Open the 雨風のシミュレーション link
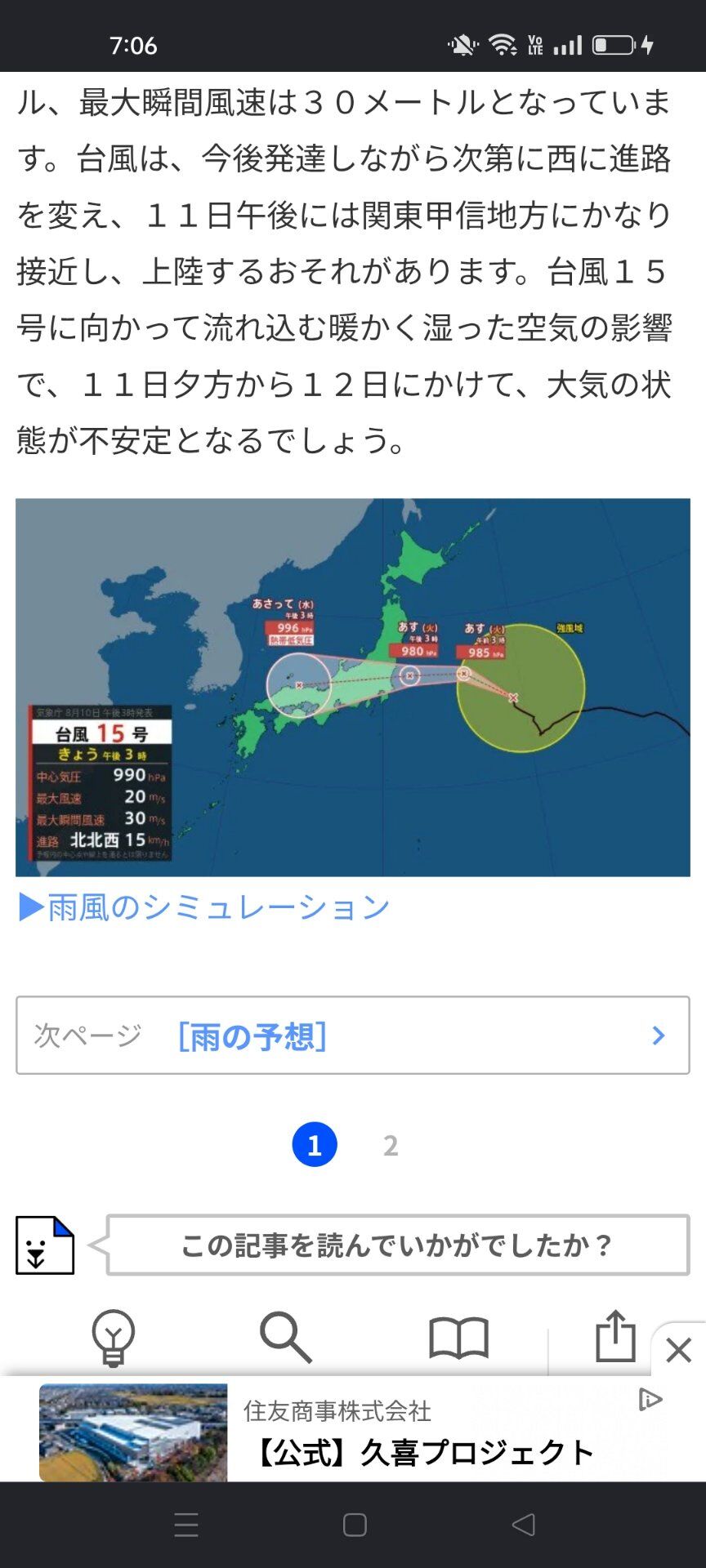Image resolution: width=706 pixels, height=1568 pixels. coord(203,907)
